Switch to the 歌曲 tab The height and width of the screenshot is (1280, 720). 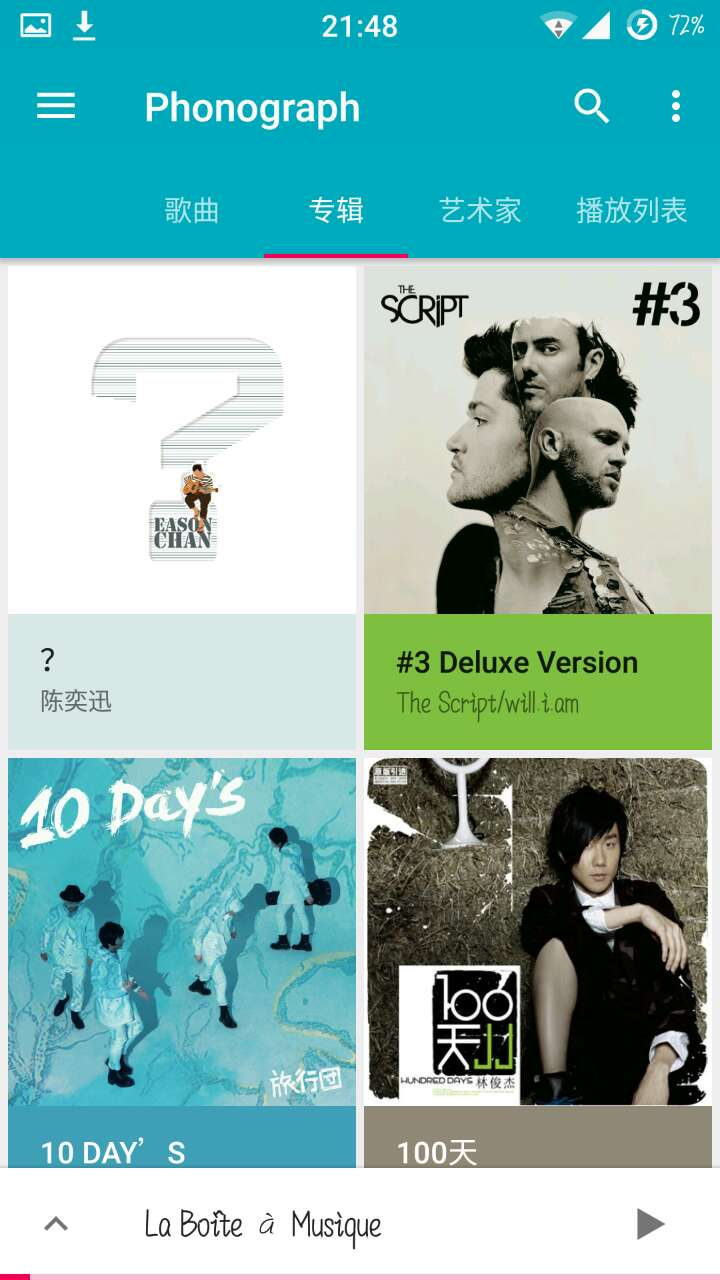click(x=192, y=211)
